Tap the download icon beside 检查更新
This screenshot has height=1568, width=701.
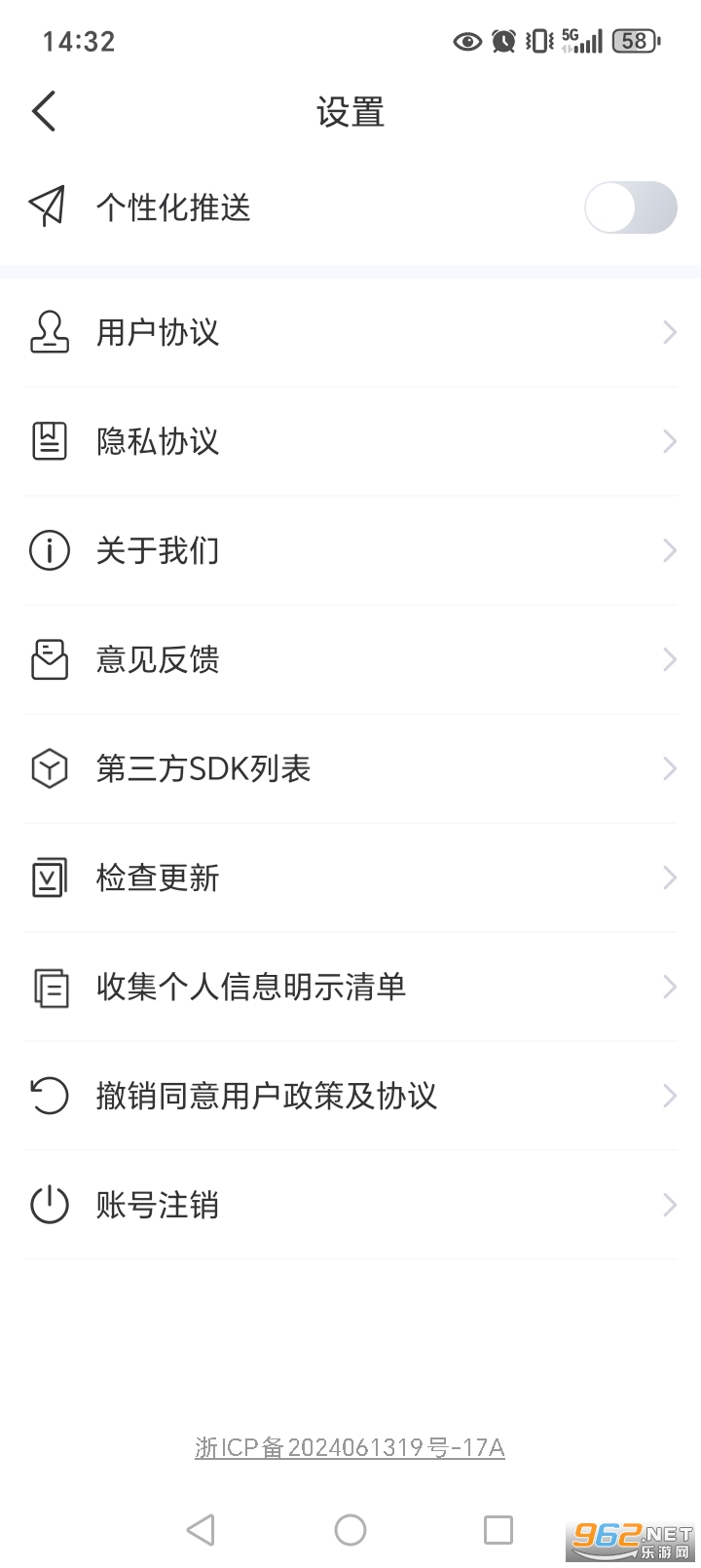(49, 877)
